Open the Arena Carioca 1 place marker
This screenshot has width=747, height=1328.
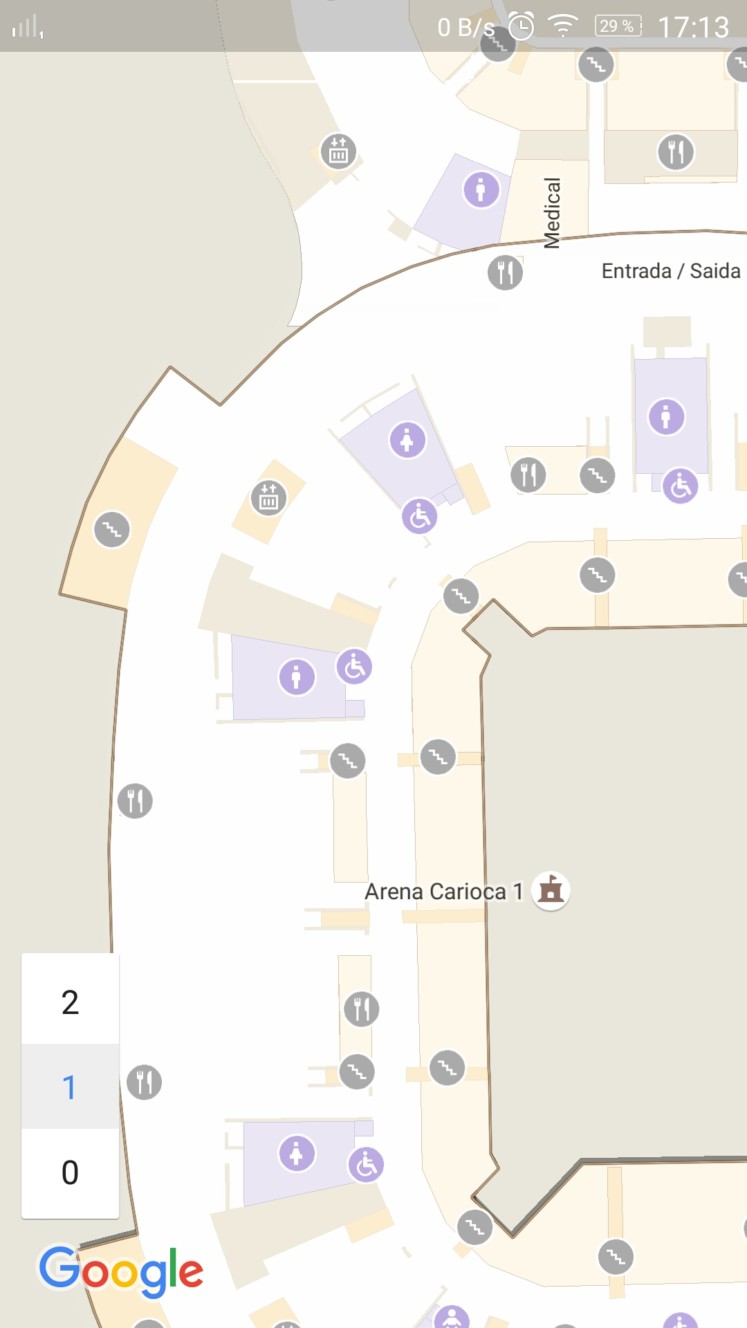(x=550, y=890)
